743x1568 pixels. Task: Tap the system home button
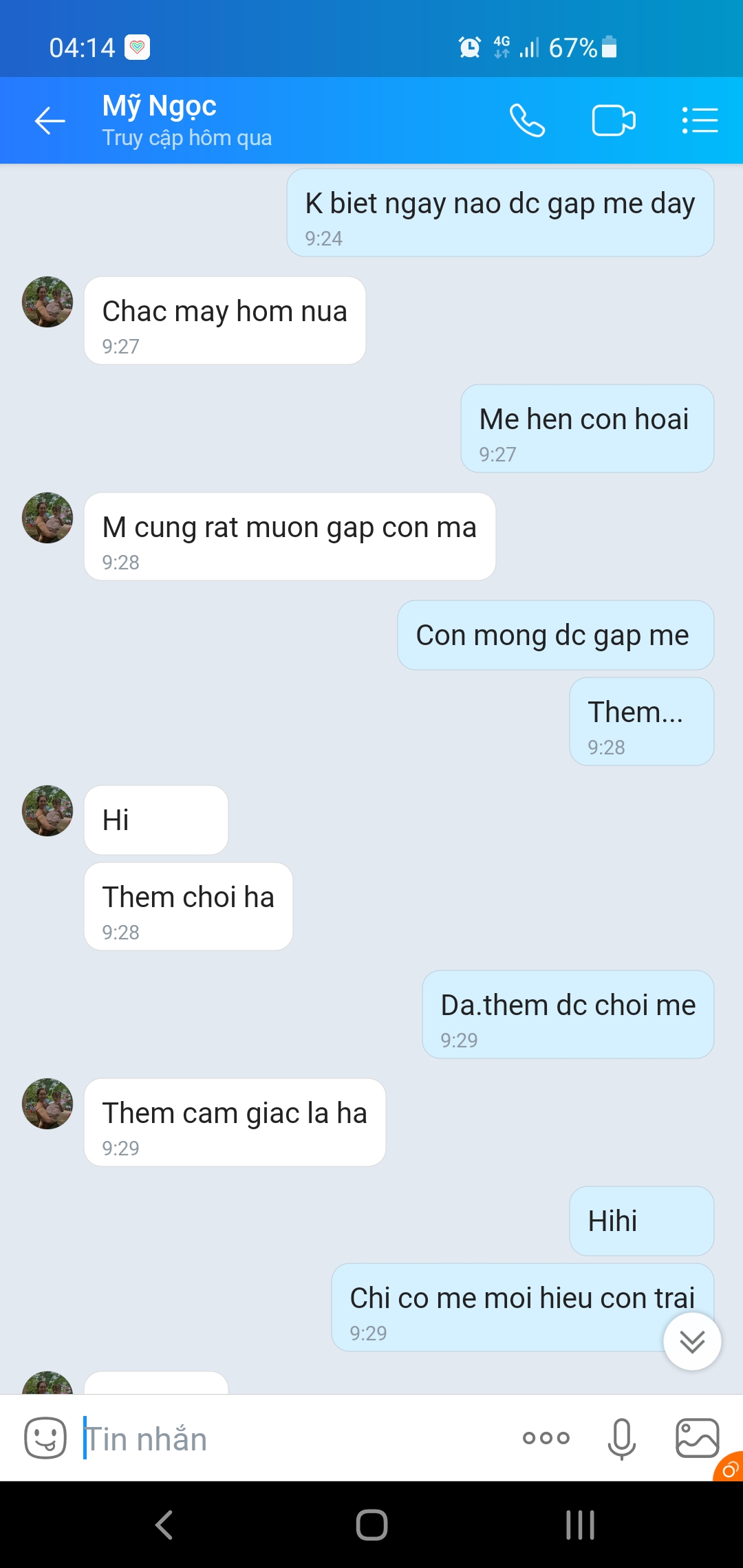(371, 1525)
